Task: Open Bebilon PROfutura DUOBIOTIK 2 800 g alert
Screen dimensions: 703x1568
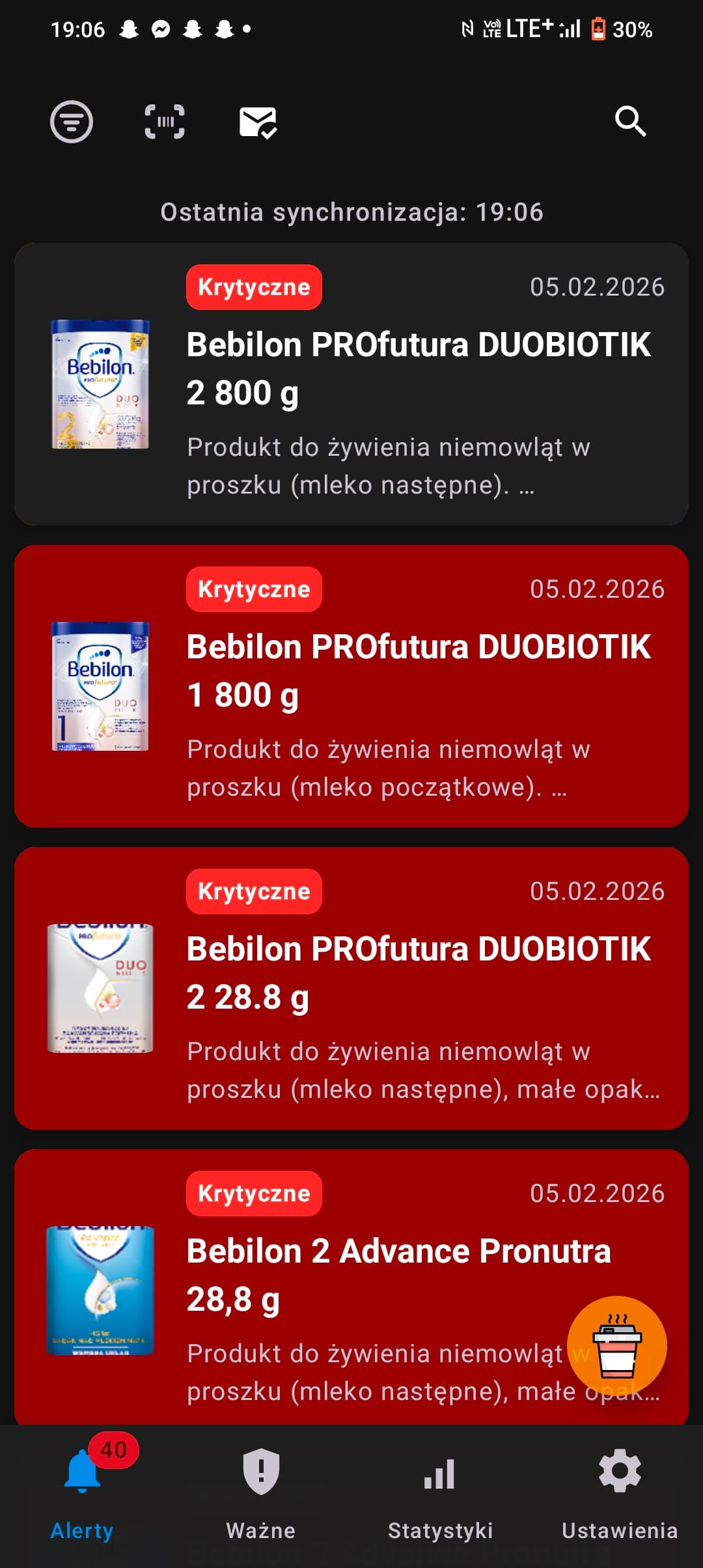Action: [x=351, y=384]
